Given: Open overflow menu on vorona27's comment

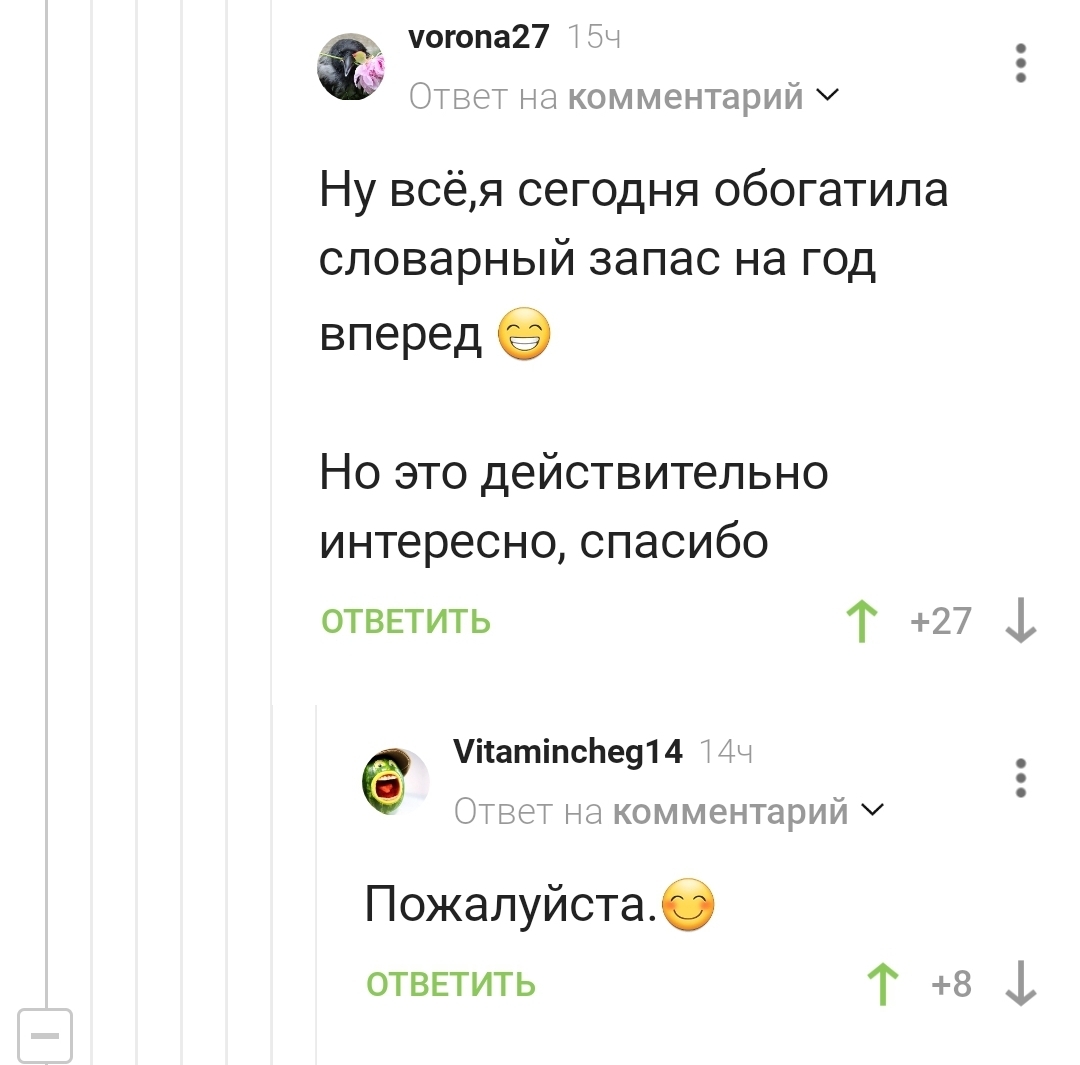Looking at the screenshot, I should pyautogui.click(x=1021, y=63).
